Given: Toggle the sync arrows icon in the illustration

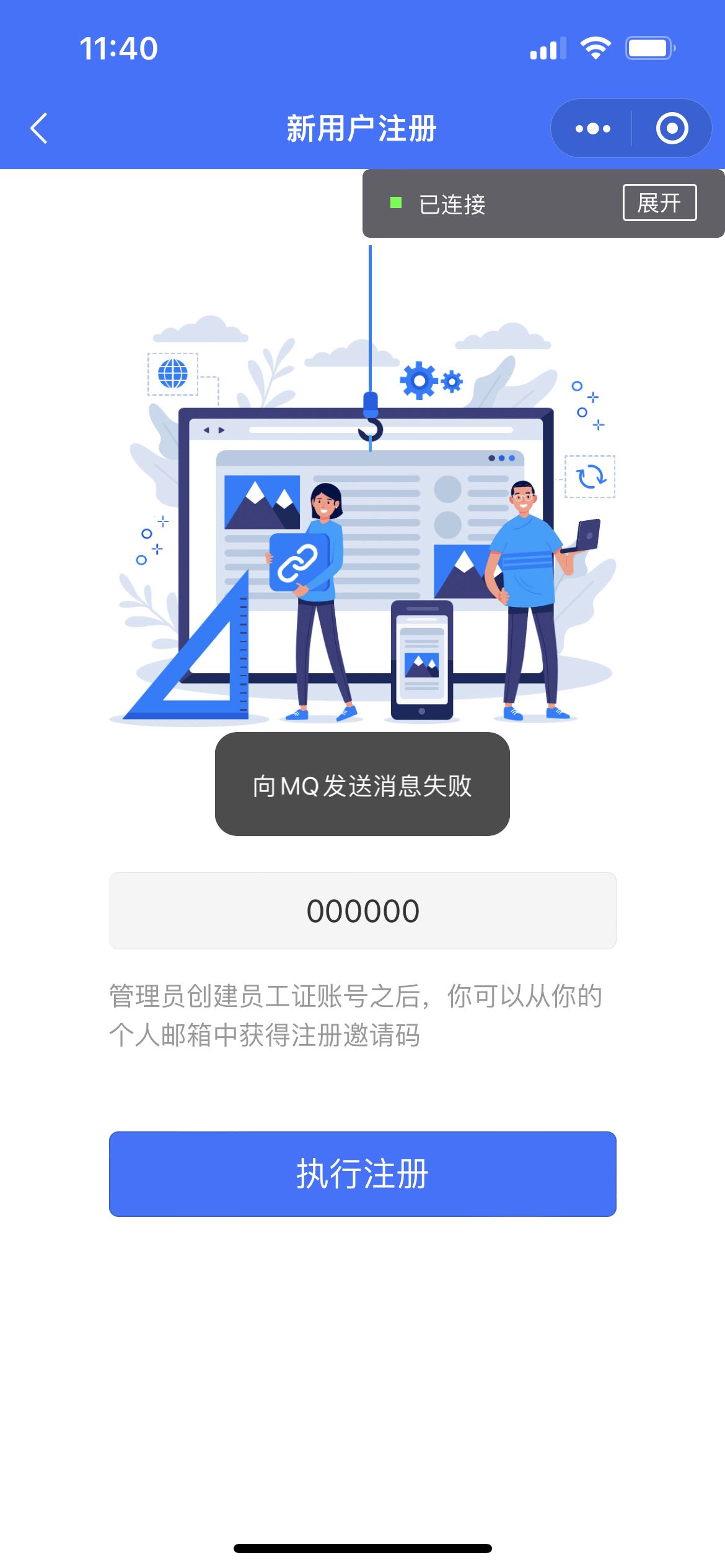Looking at the screenshot, I should coord(590,477).
